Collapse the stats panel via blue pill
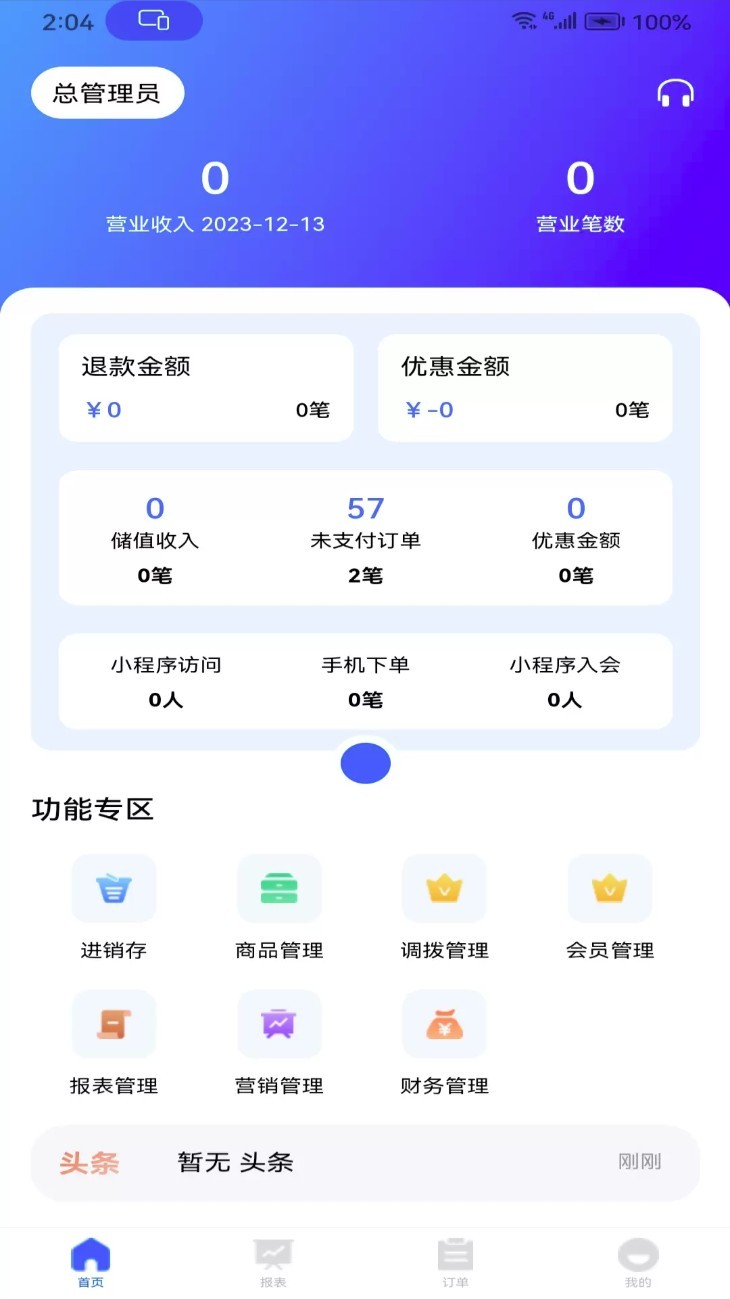The image size is (730, 1299). [x=365, y=762]
